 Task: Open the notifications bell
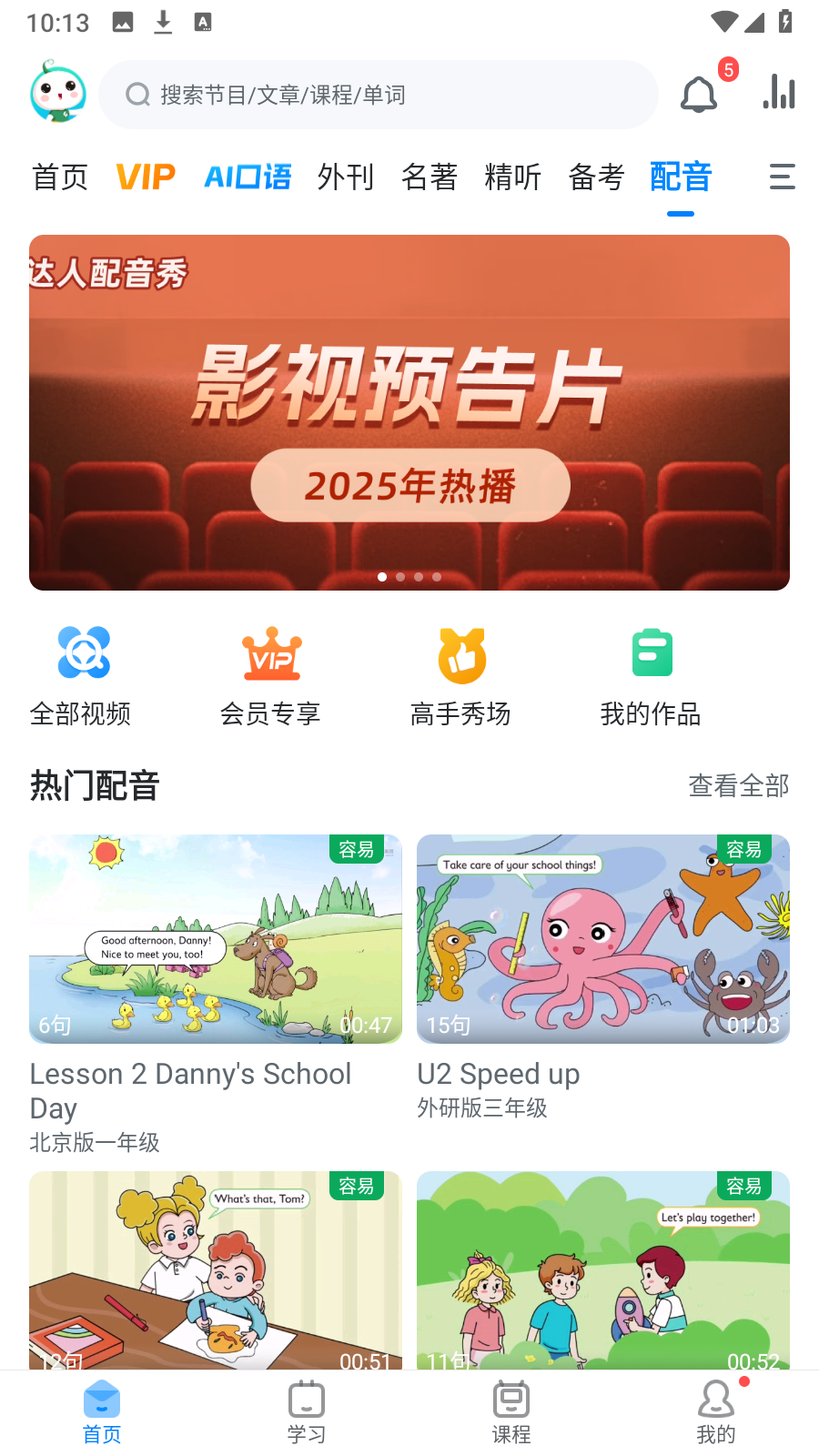(x=699, y=94)
